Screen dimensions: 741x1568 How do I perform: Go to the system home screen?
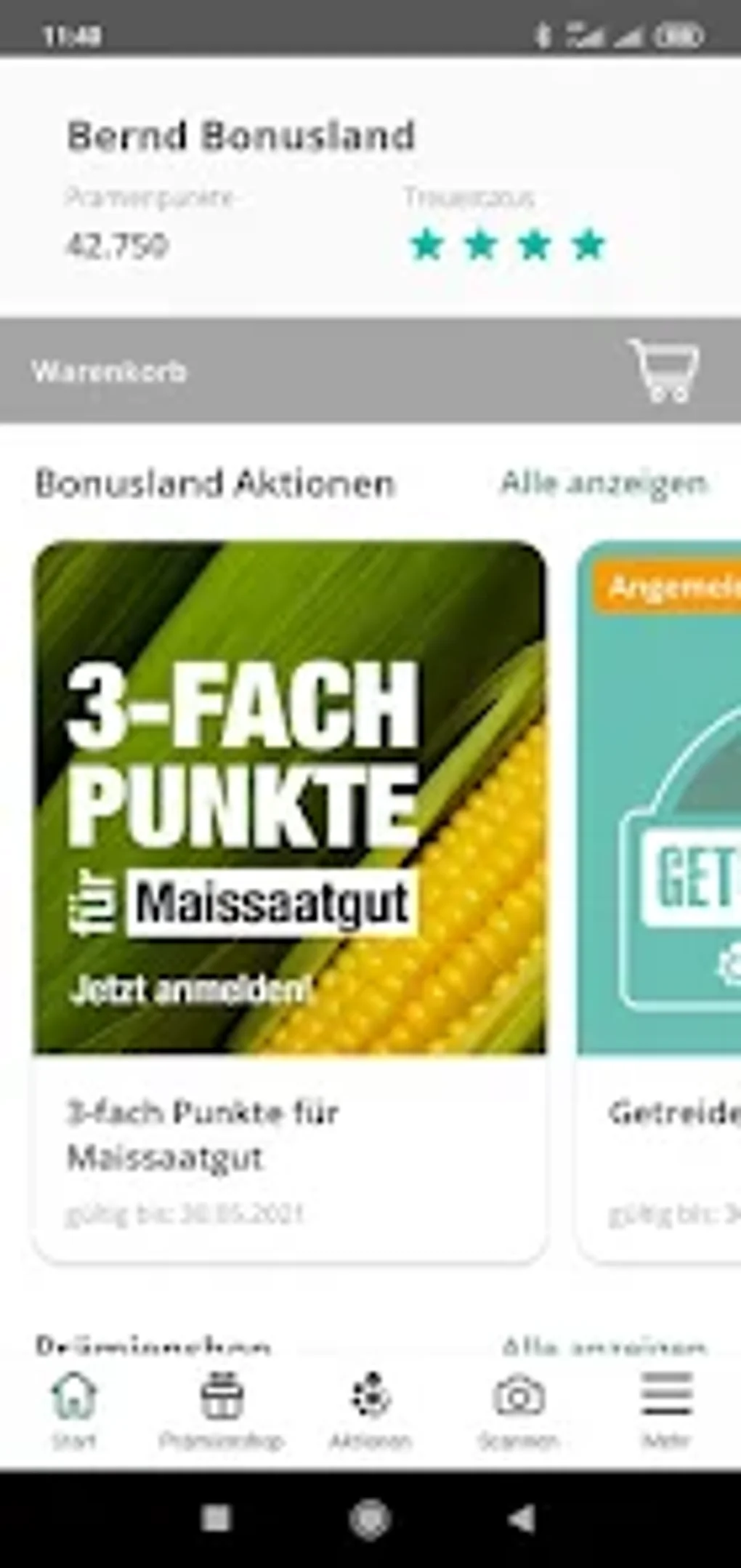370,1518
